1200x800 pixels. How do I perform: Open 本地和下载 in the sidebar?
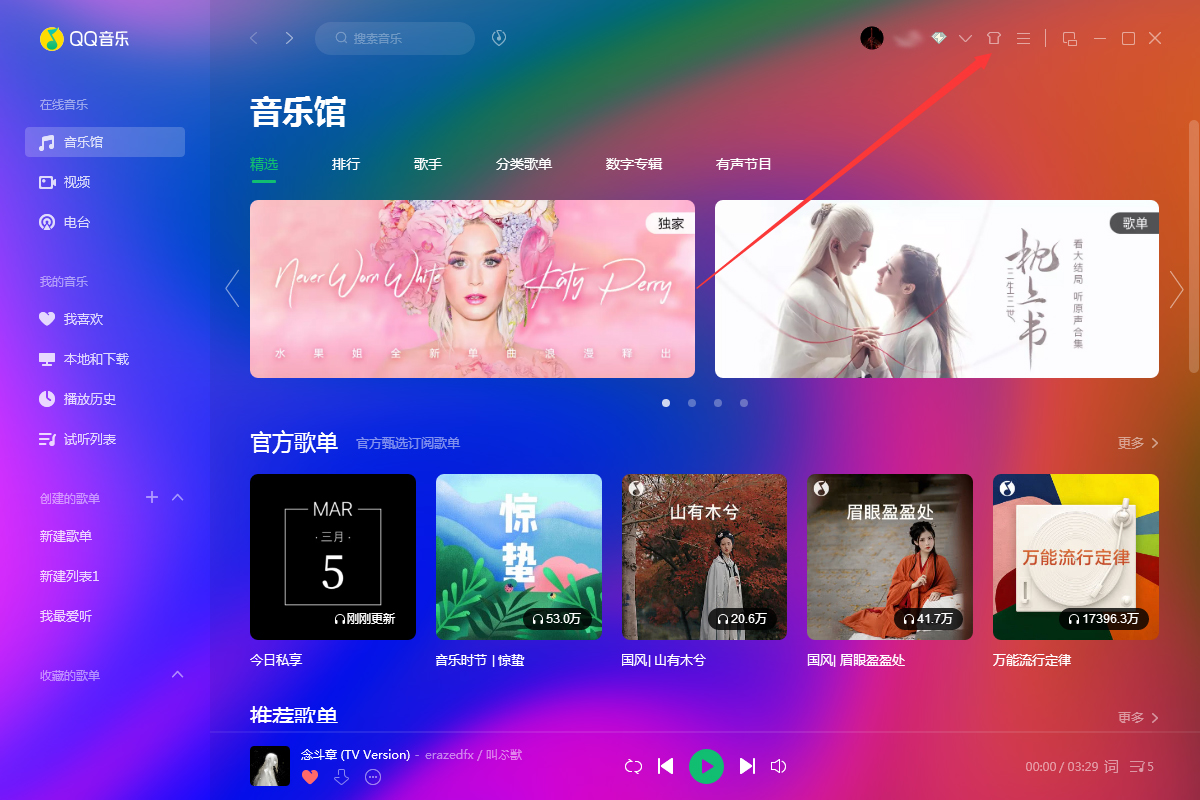point(96,359)
